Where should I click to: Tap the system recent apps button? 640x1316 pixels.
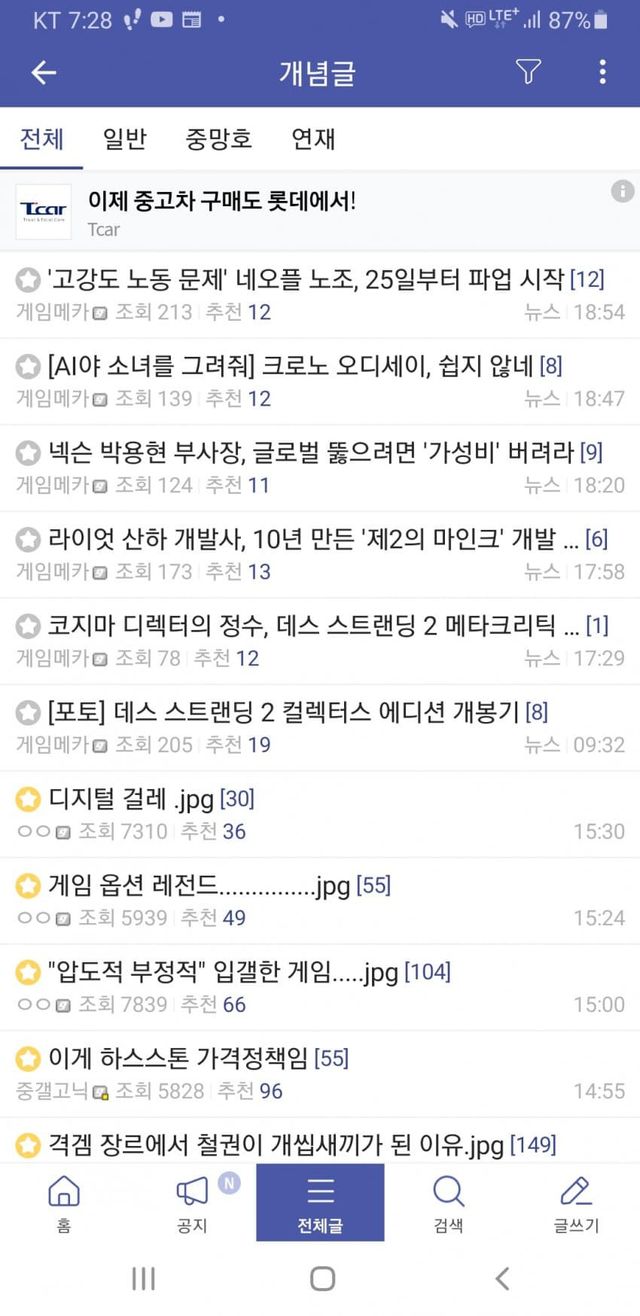click(143, 1278)
